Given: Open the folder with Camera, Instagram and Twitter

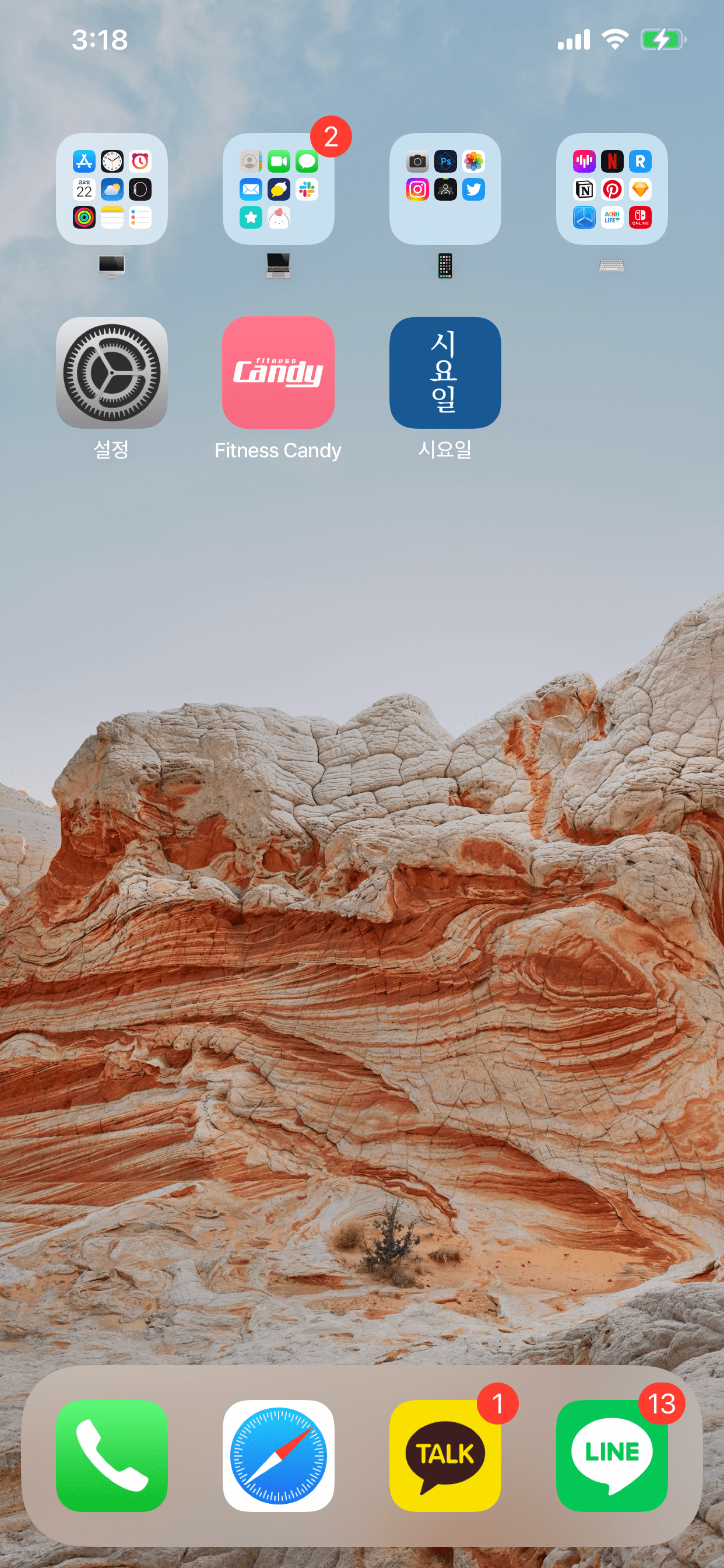Looking at the screenshot, I should point(445,188).
